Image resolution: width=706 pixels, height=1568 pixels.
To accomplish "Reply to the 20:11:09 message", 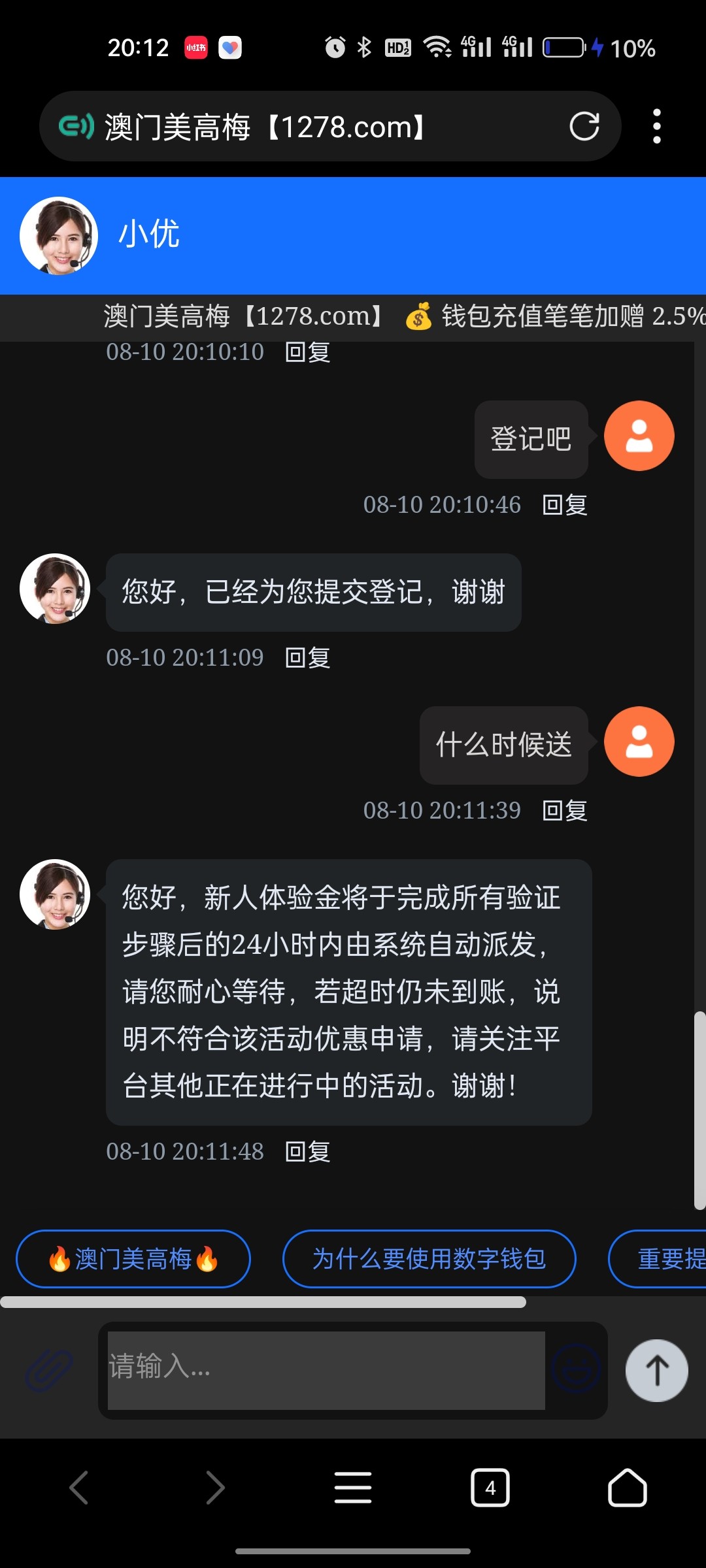I will point(308,658).
